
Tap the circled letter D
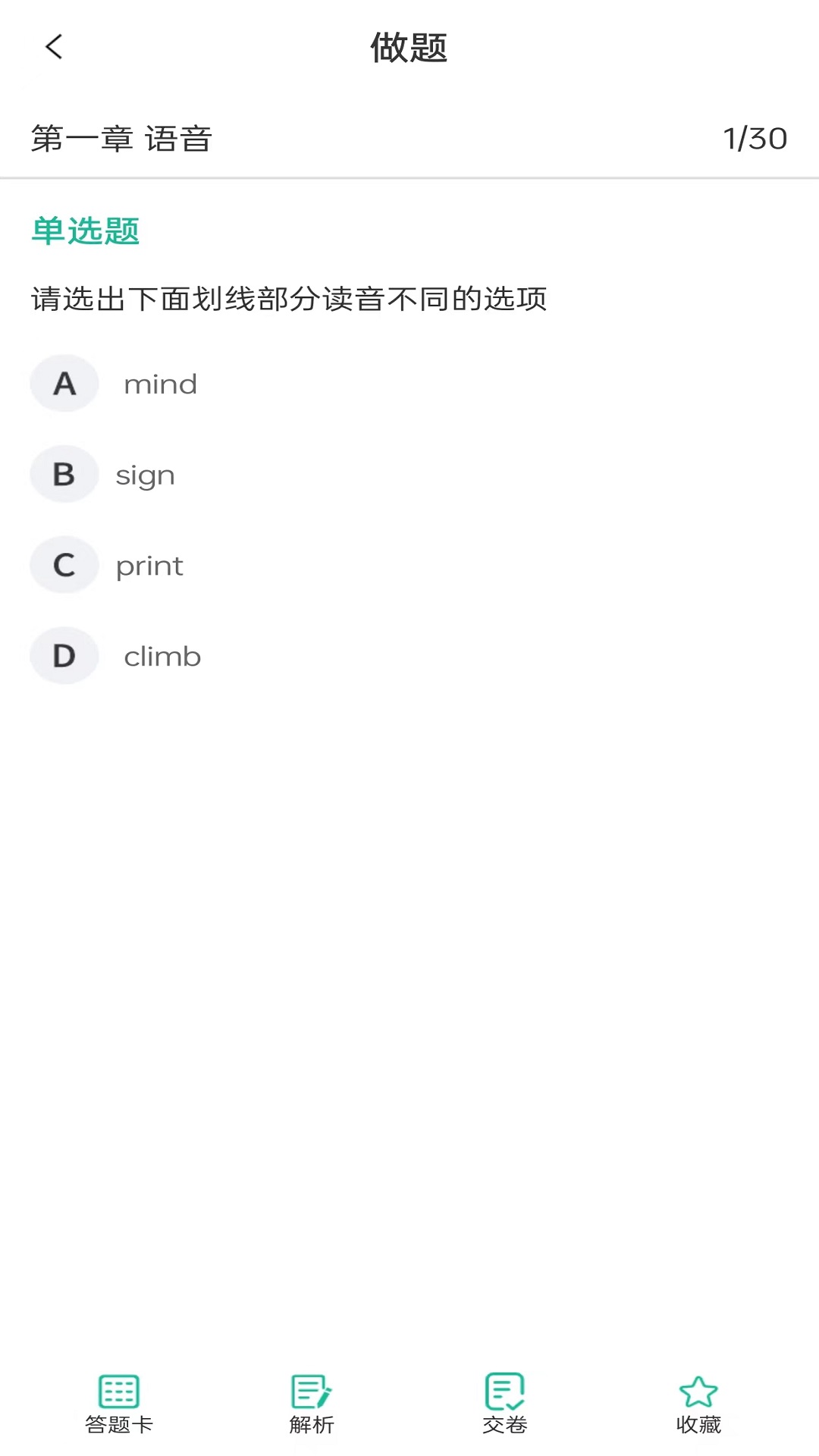pyautogui.click(x=64, y=656)
